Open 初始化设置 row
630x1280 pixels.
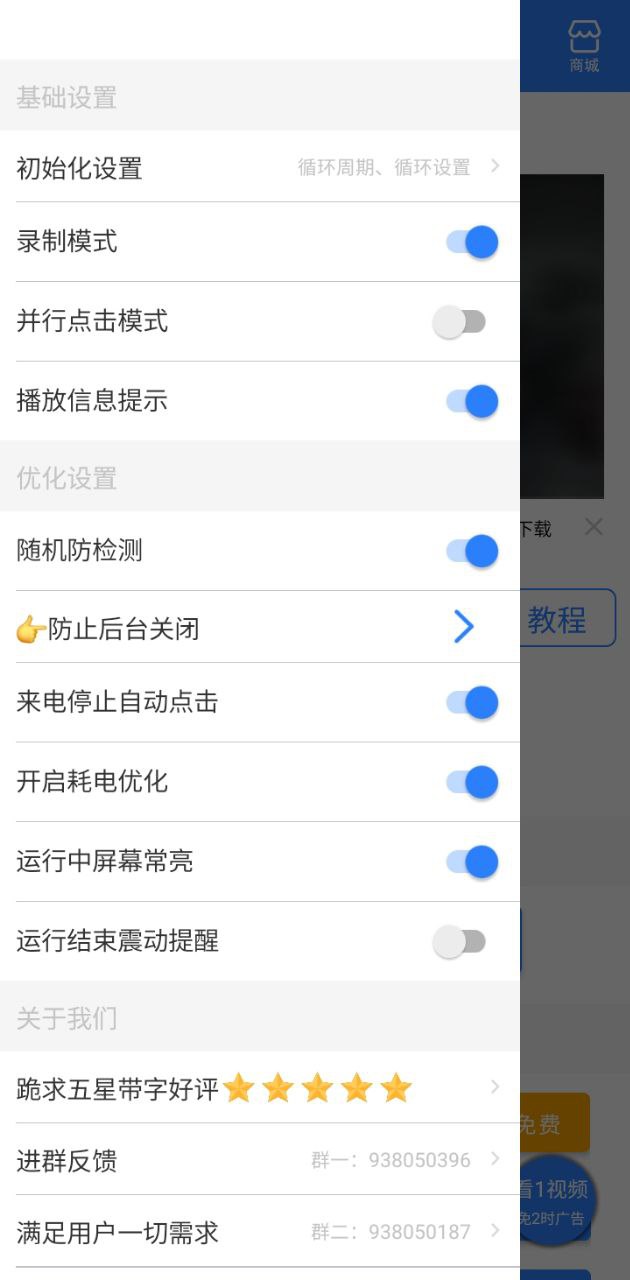259,168
